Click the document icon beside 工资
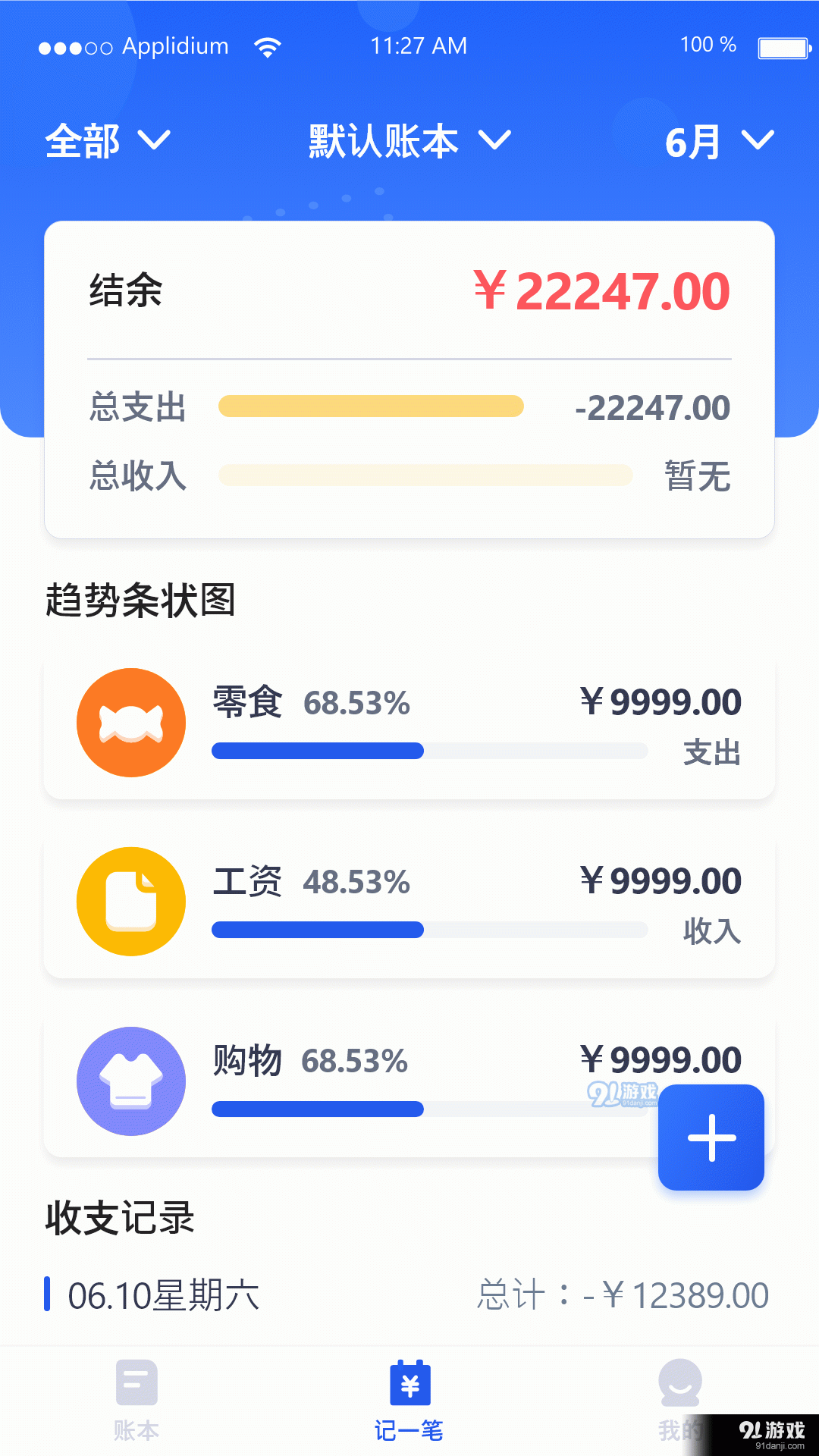Screen dimensions: 819x1456 coord(130,901)
